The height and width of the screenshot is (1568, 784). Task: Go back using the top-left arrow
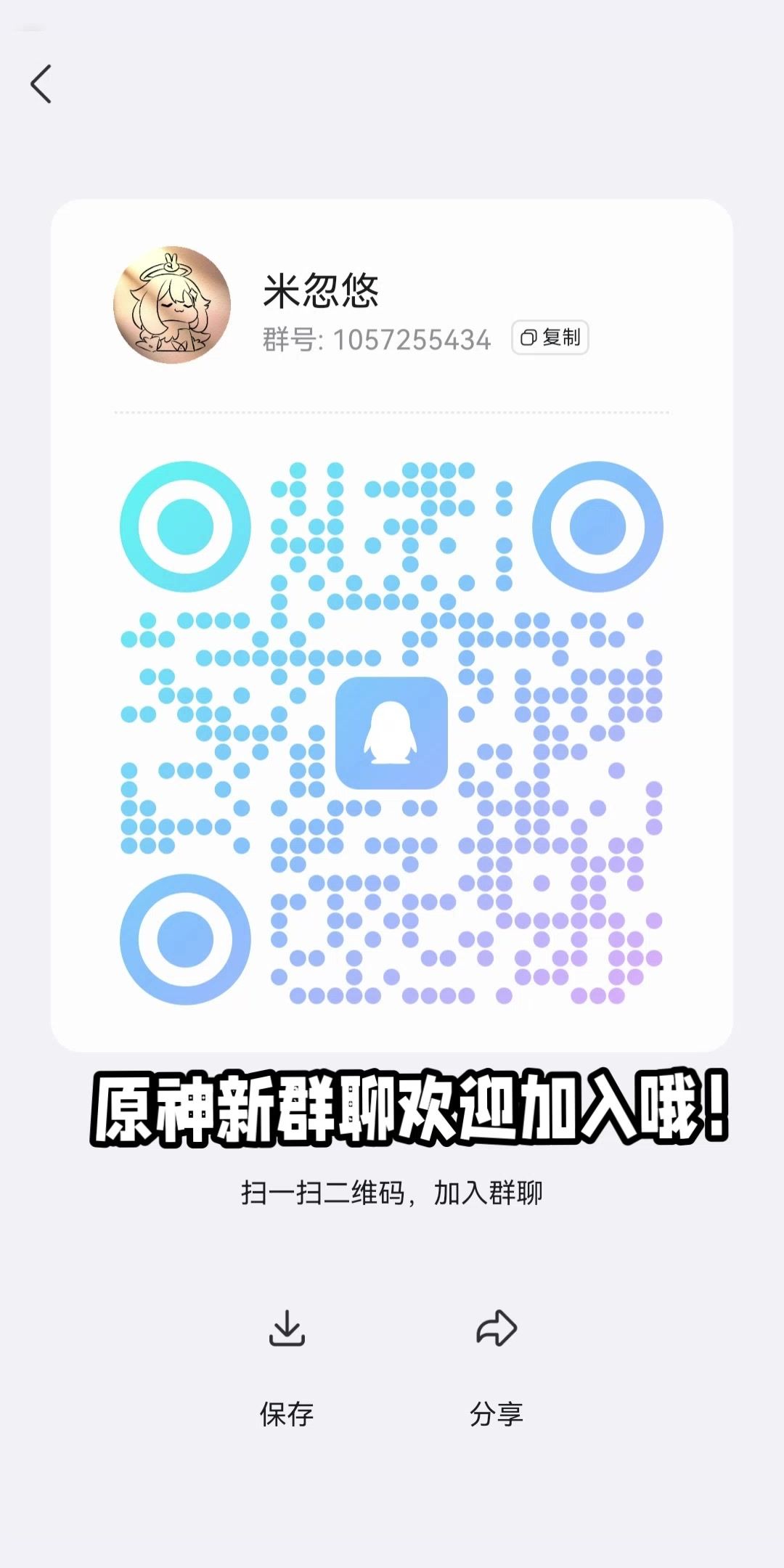(x=41, y=84)
